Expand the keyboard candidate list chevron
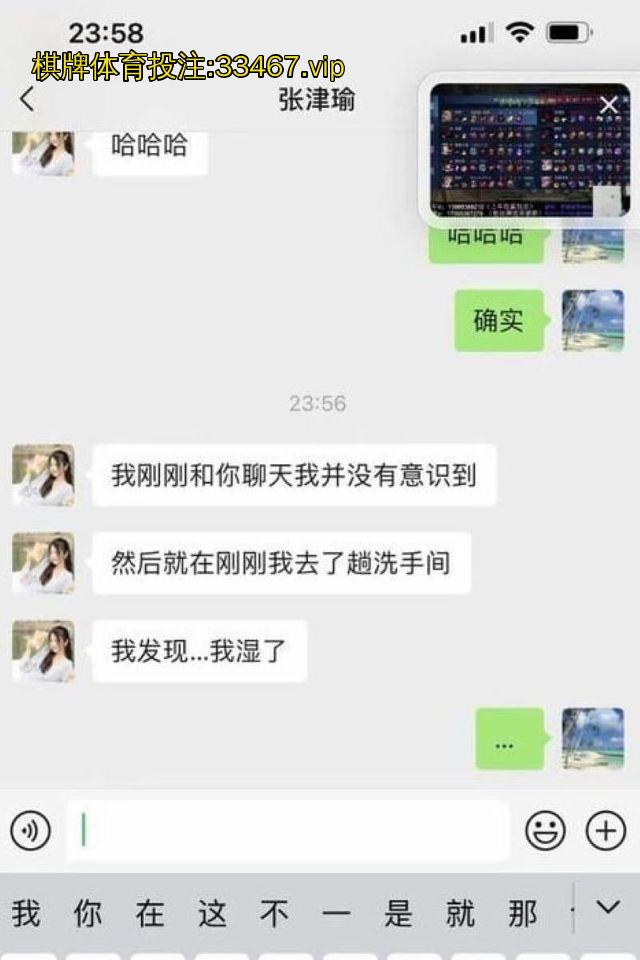 point(608,908)
